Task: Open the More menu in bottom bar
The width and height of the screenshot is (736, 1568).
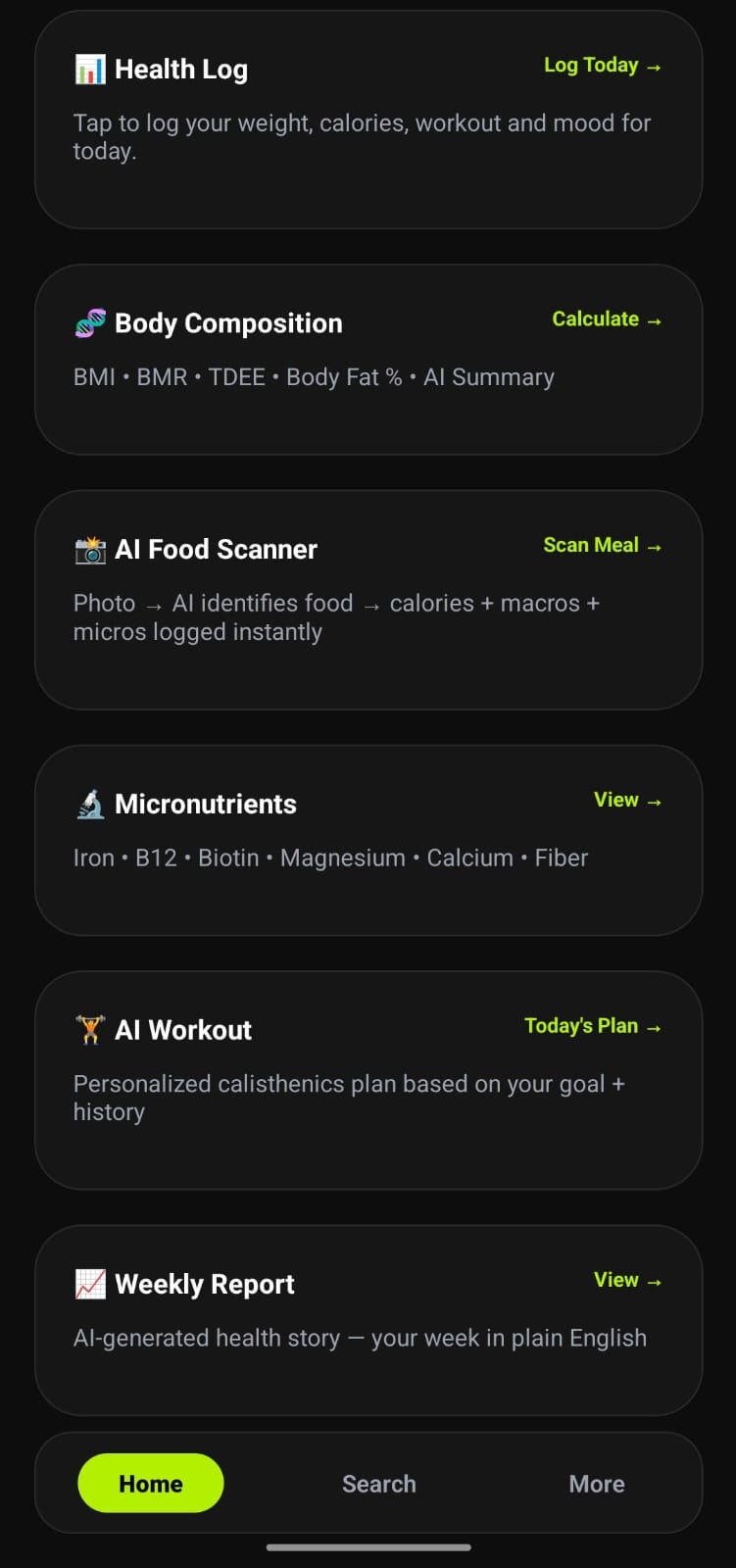Action: pos(597,1484)
